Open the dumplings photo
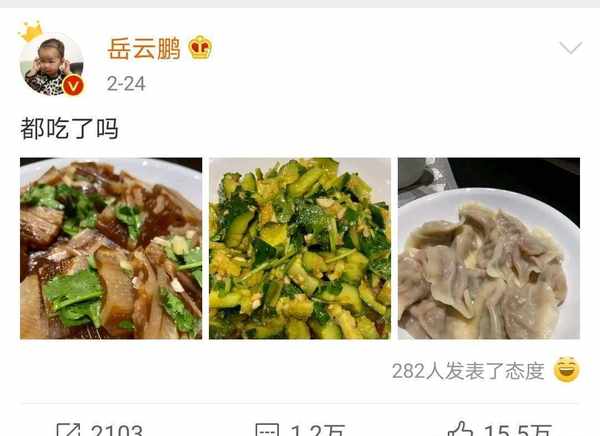The image size is (600, 436). coord(489,248)
